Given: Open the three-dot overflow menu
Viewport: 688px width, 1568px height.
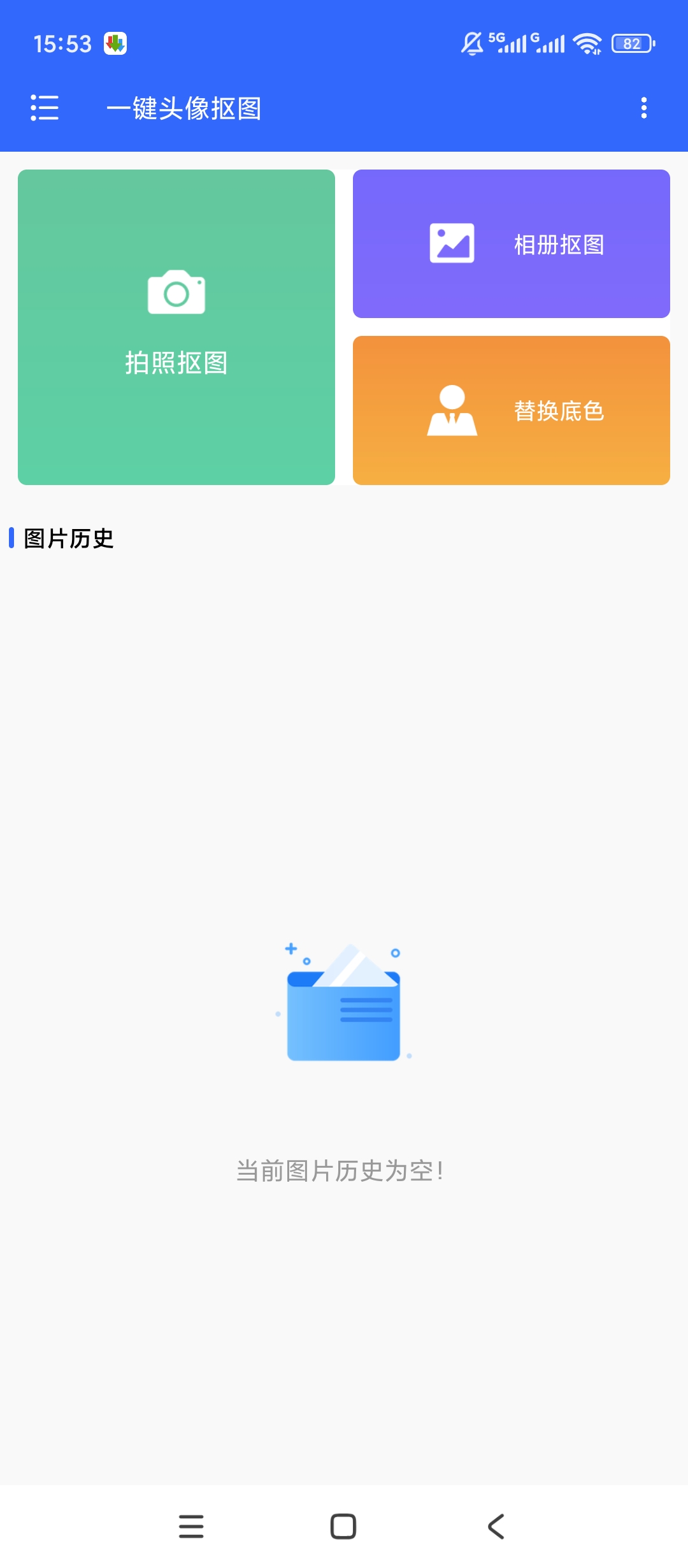Looking at the screenshot, I should pyautogui.click(x=643, y=108).
